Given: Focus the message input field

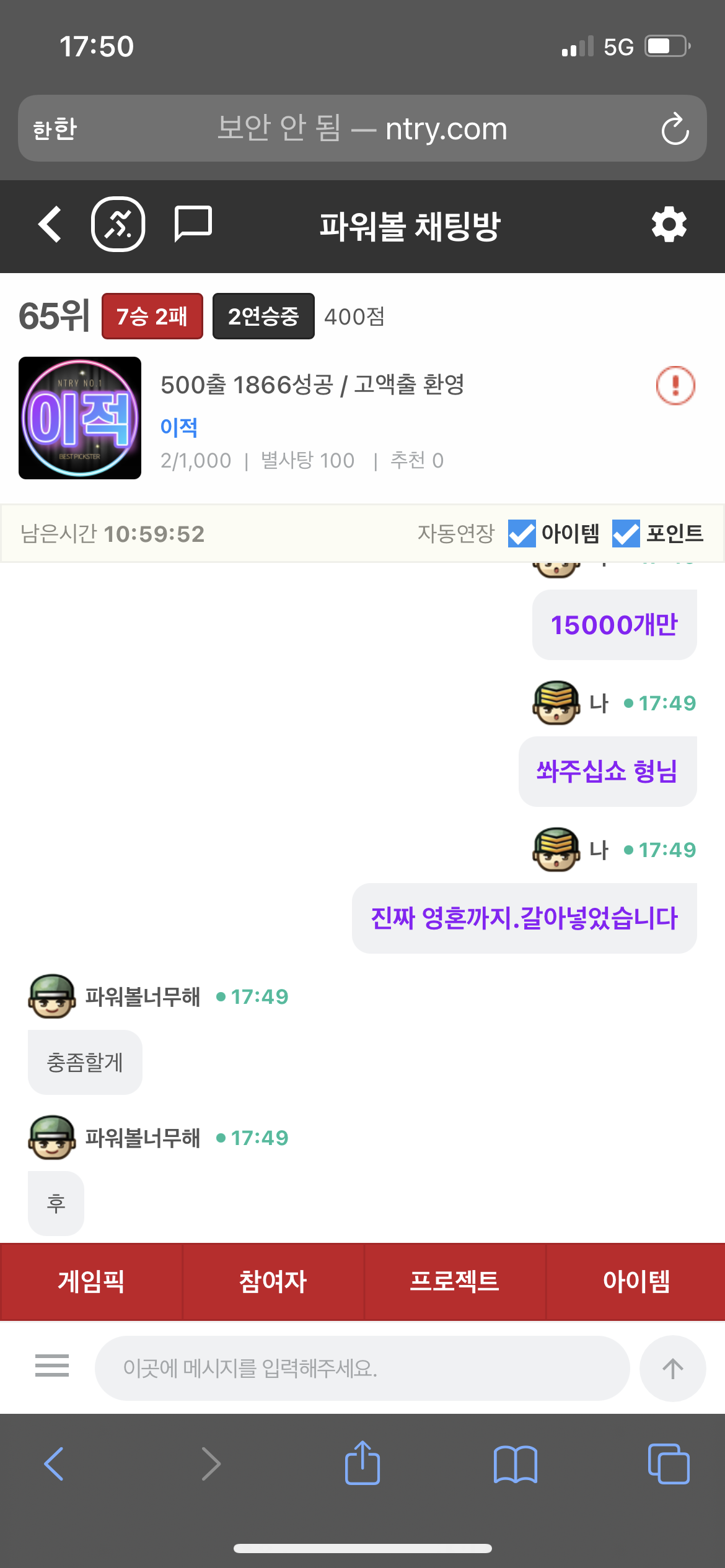Looking at the screenshot, I should (362, 1367).
